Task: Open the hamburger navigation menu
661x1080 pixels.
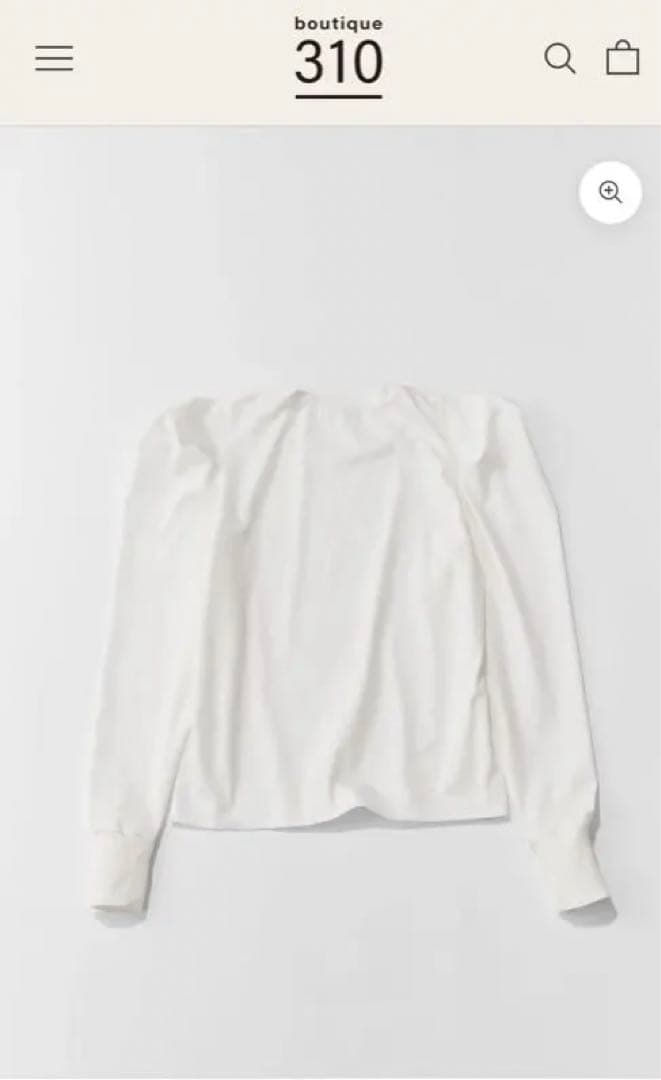Action: 54,59
